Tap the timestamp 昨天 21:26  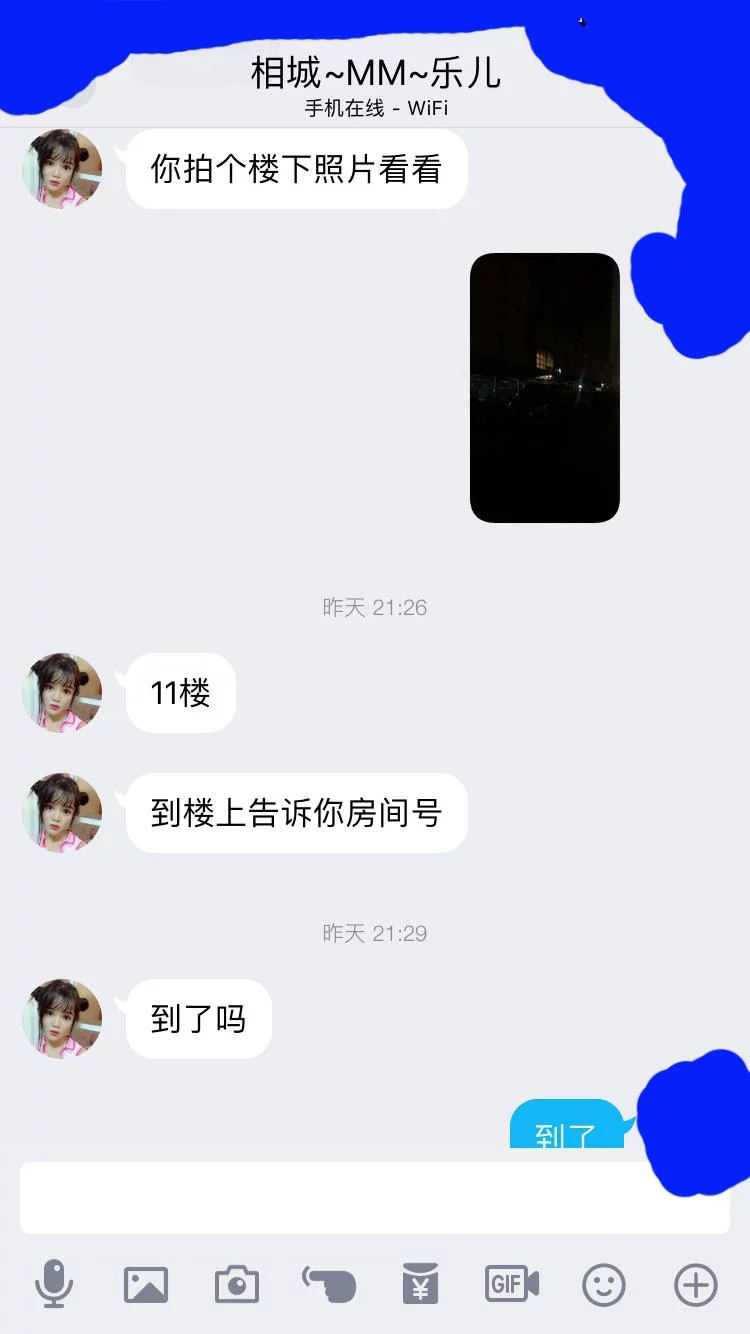pyautogui.click(x=375, y=607)
